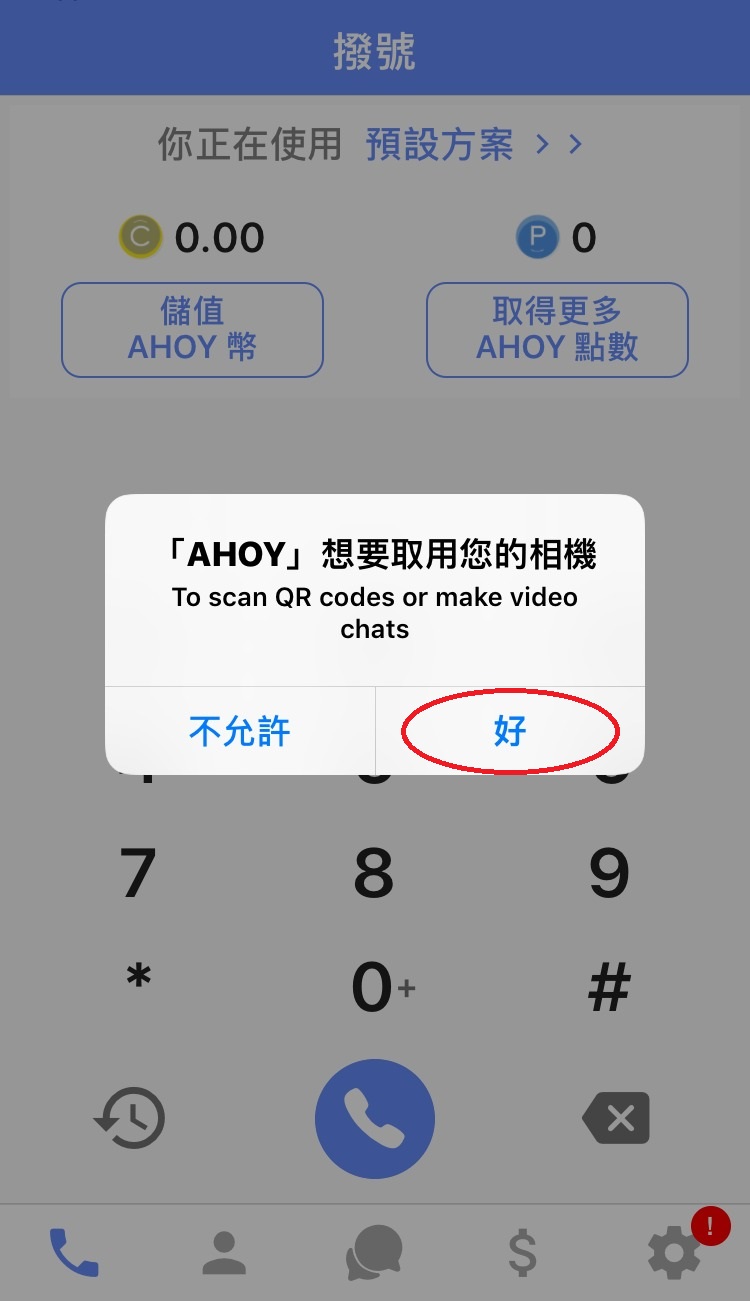Delete last digit with backspace icon

tap(616, 1118)
